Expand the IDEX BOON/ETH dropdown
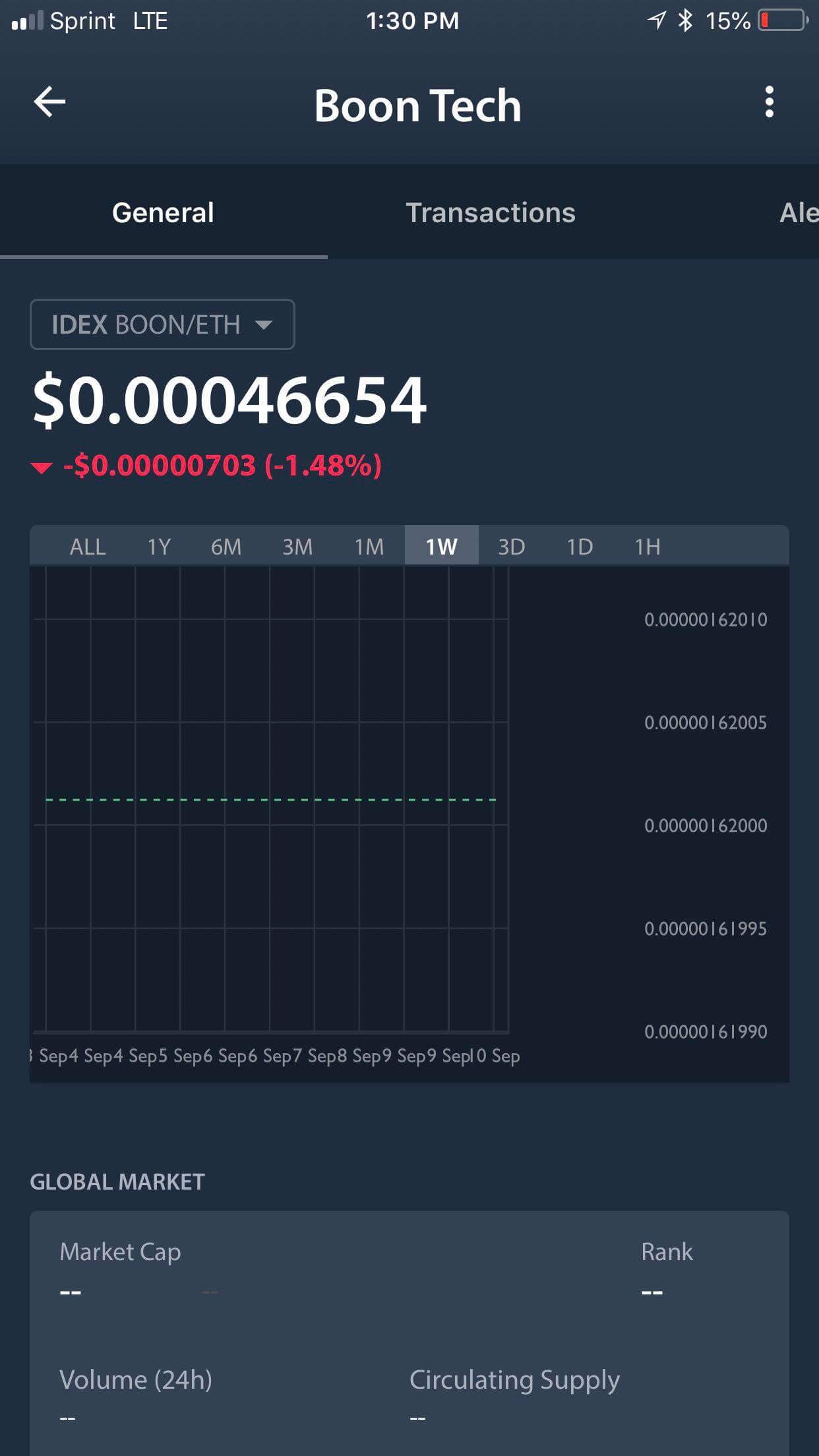819x1456 pixels. click(162, 324)
